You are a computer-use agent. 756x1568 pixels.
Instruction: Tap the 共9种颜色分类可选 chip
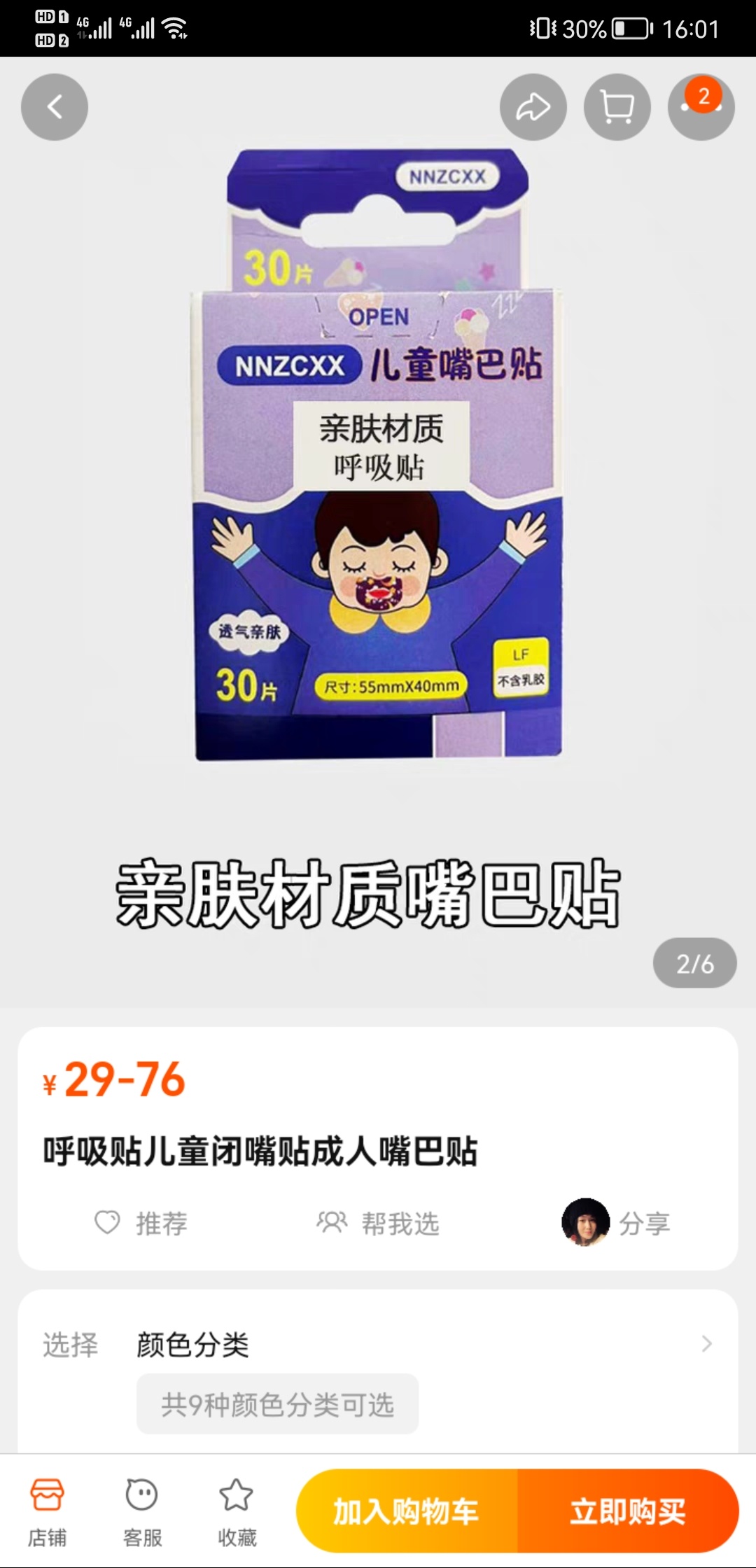(x=277, y=1404)
